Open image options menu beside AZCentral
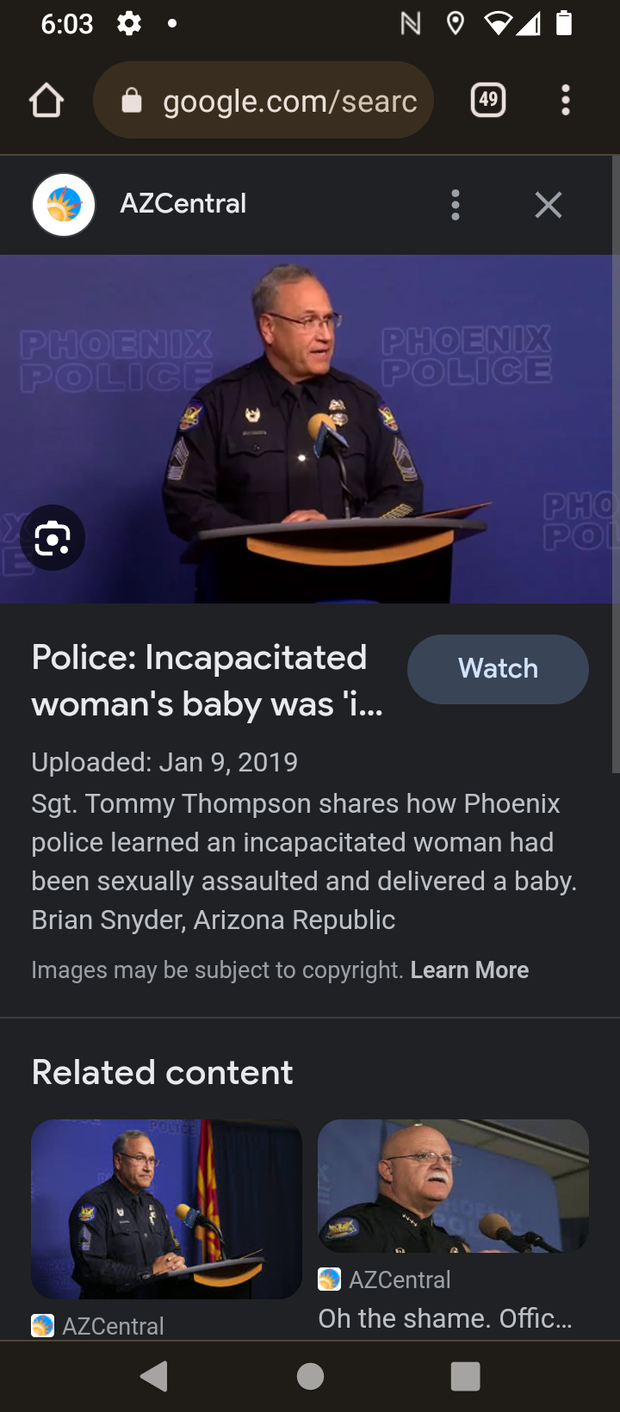The width and height of the screenshot is (620, 1412). (x=455, y=205)
